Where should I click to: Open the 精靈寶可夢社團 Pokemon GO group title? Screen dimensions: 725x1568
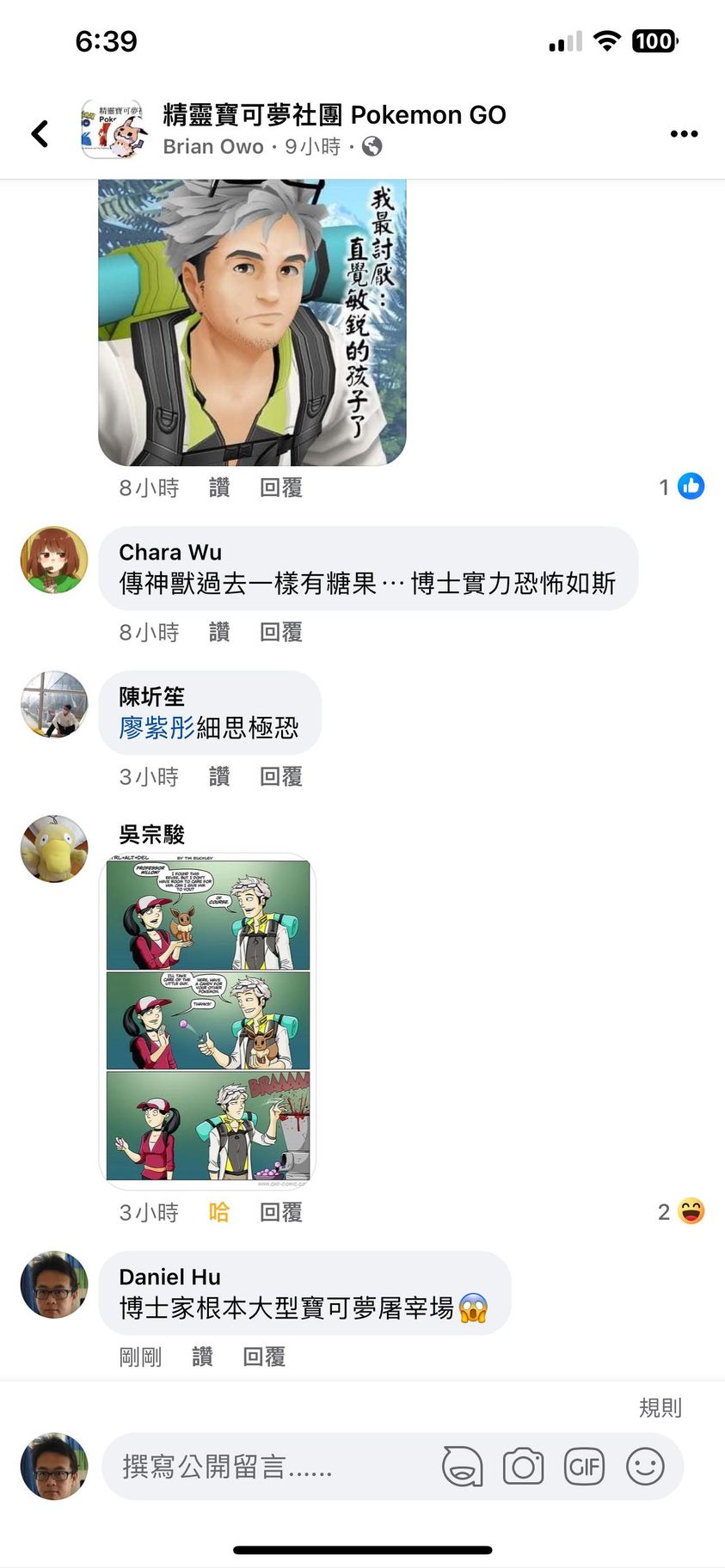click(334, 114)
